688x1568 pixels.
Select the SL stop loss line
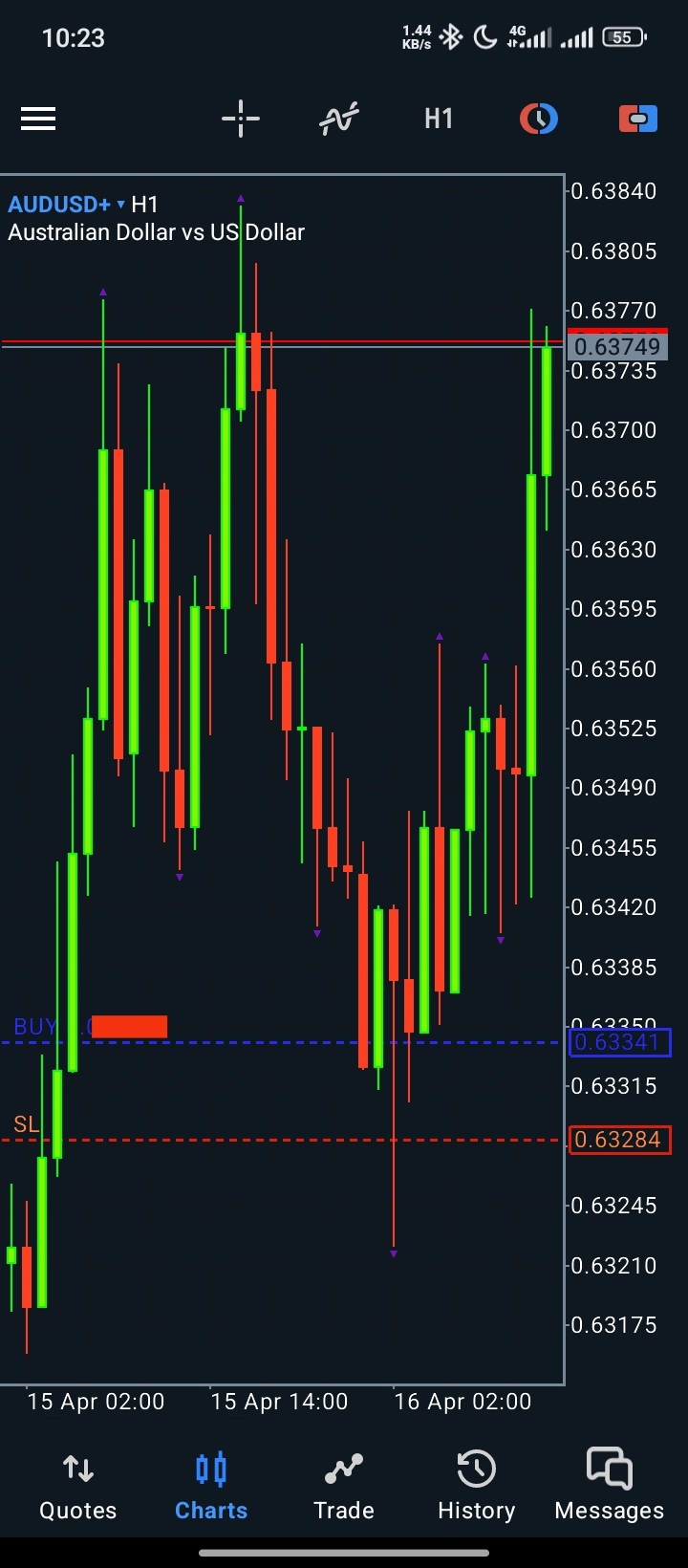pyautogui.click(x=282, y=1140)
